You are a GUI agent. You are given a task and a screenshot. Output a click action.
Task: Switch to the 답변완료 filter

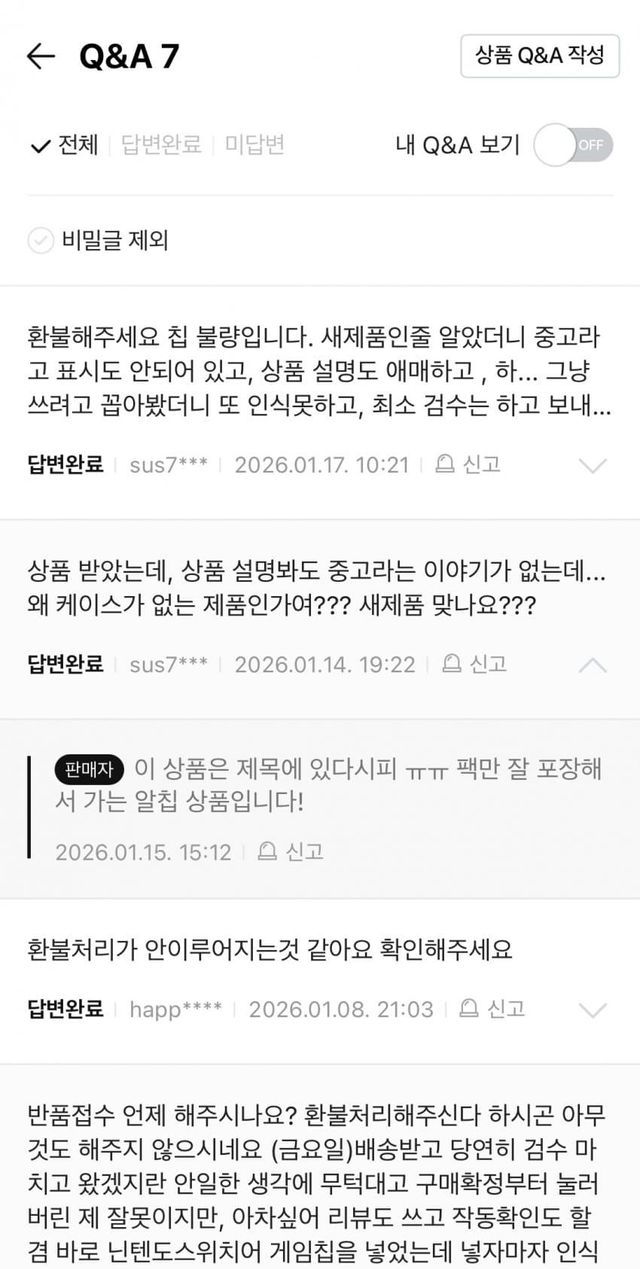tap(161, 145)
